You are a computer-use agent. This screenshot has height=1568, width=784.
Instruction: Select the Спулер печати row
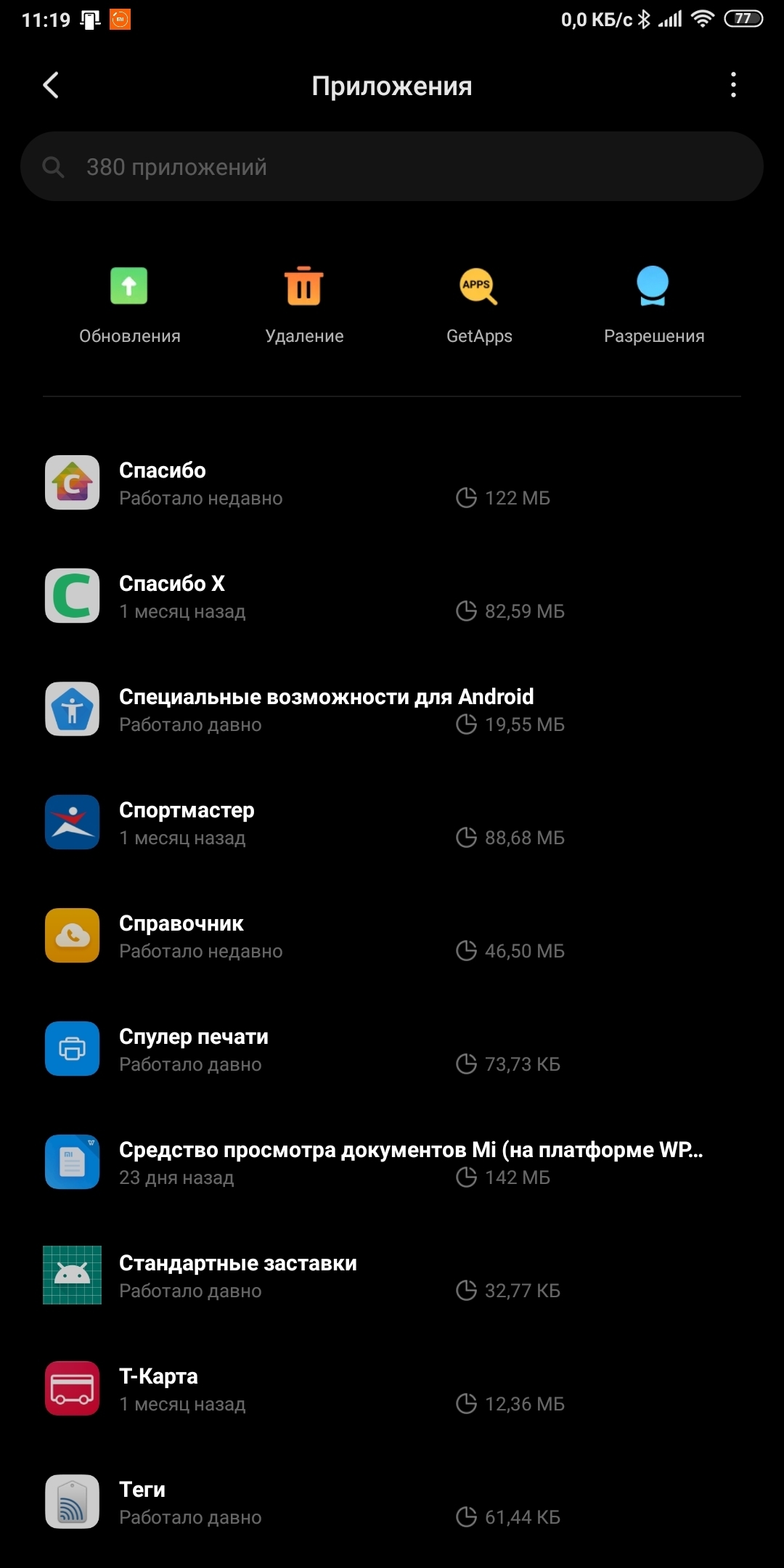pyautogui.click(x=392, y=1050)
